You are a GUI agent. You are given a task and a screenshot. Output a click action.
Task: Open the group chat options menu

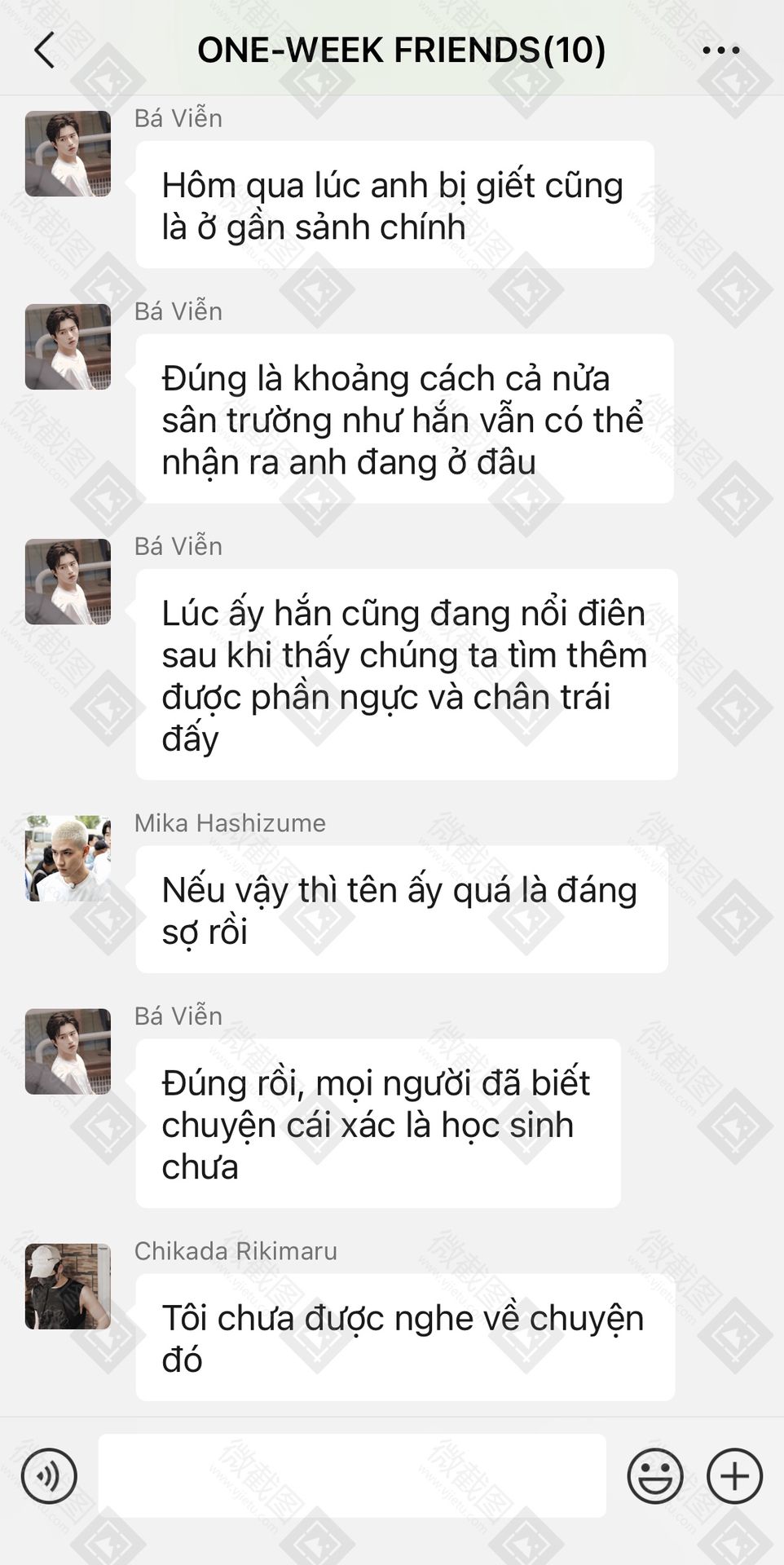[720, 51]
